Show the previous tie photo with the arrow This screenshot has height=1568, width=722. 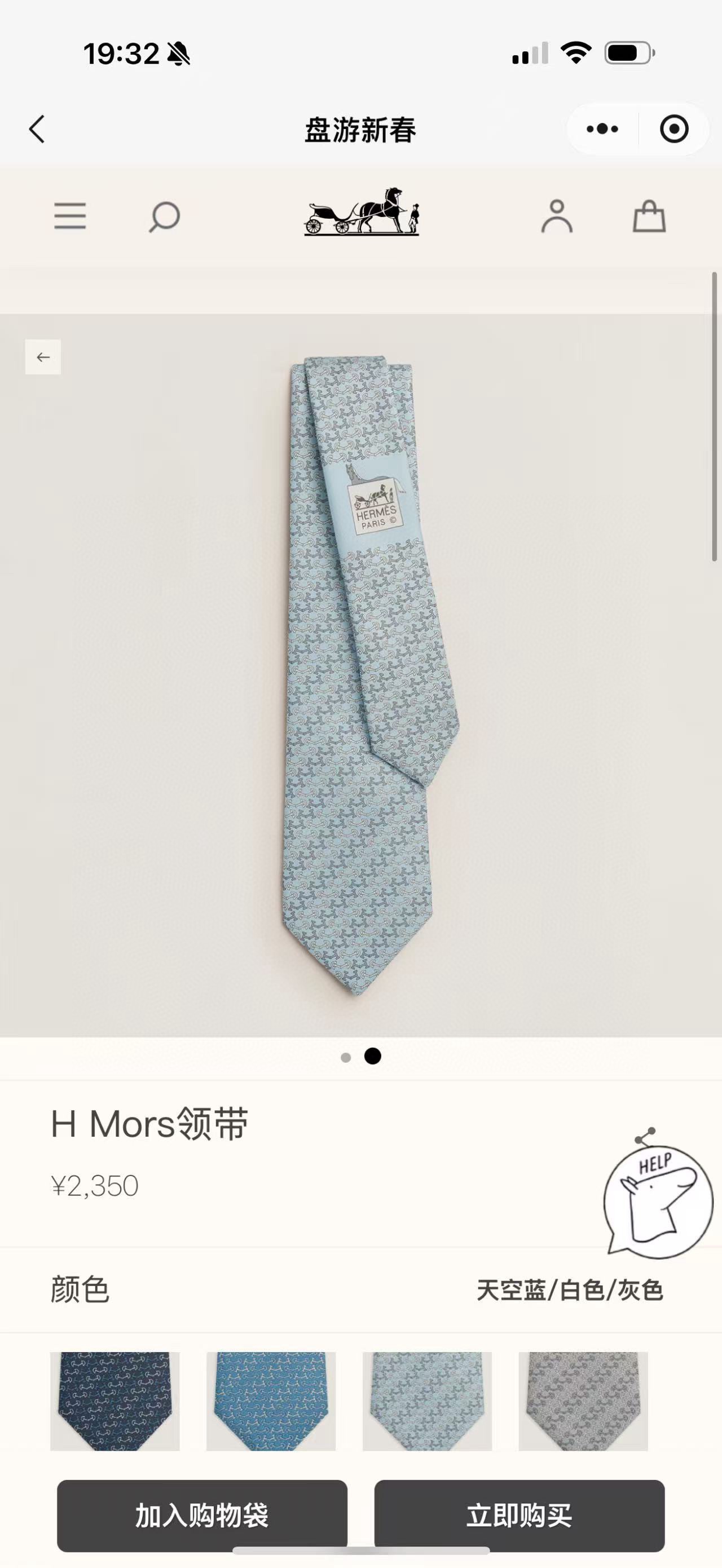[x=43, y=357]
